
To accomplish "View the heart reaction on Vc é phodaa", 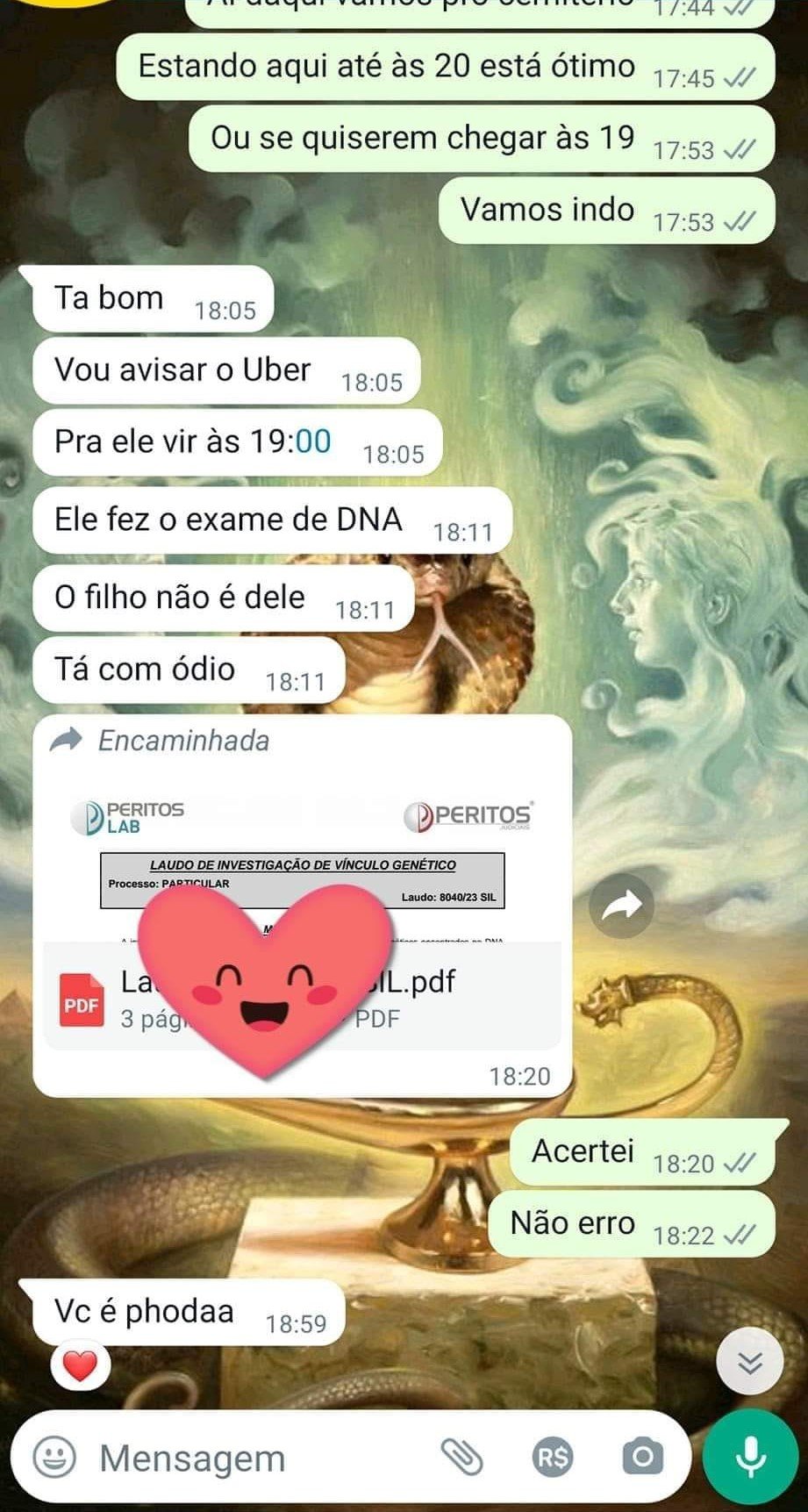I will [x=80, y=1365].
